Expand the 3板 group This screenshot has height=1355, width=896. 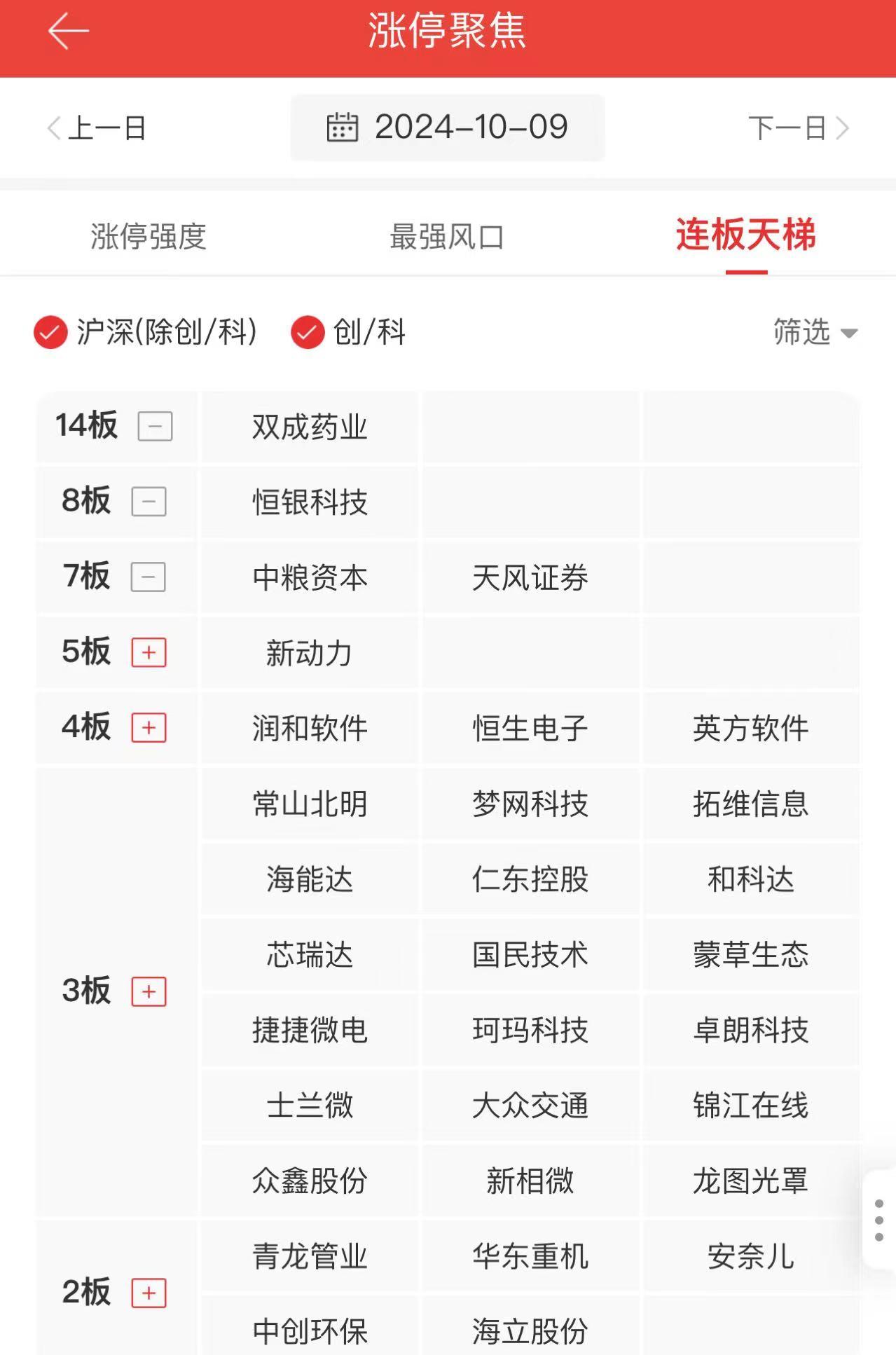click(147, 991)
